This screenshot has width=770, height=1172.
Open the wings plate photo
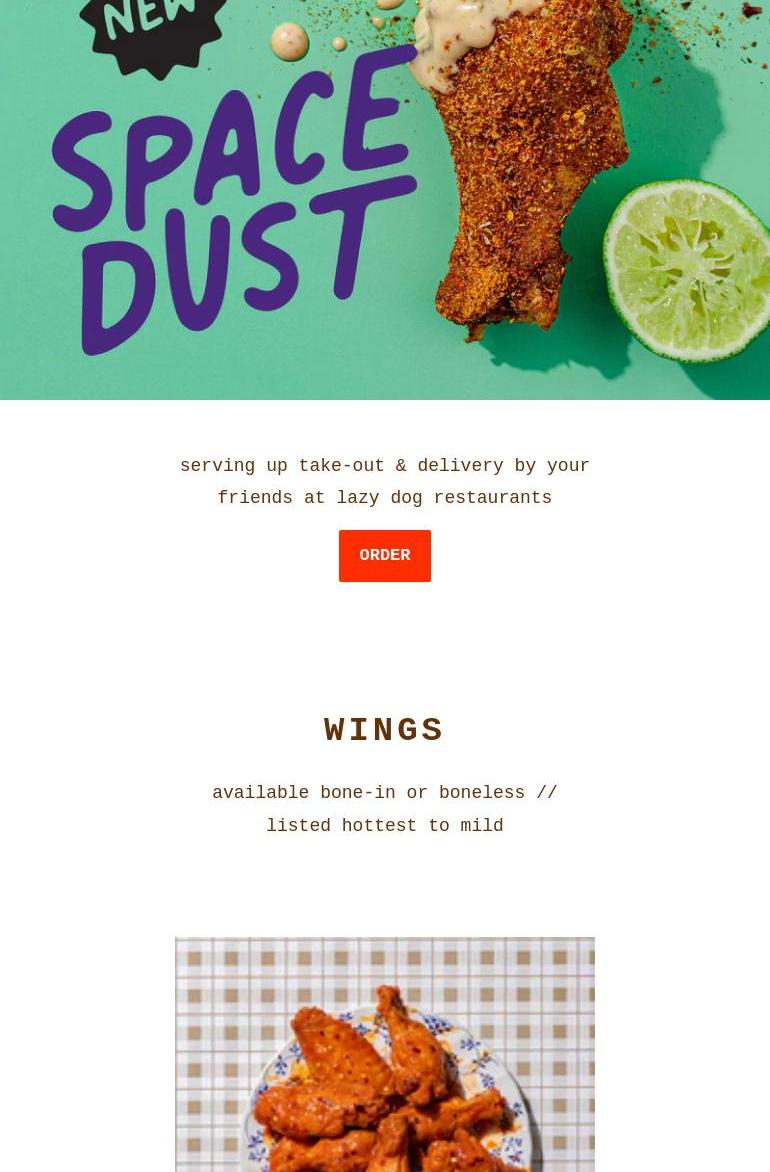384,1055
